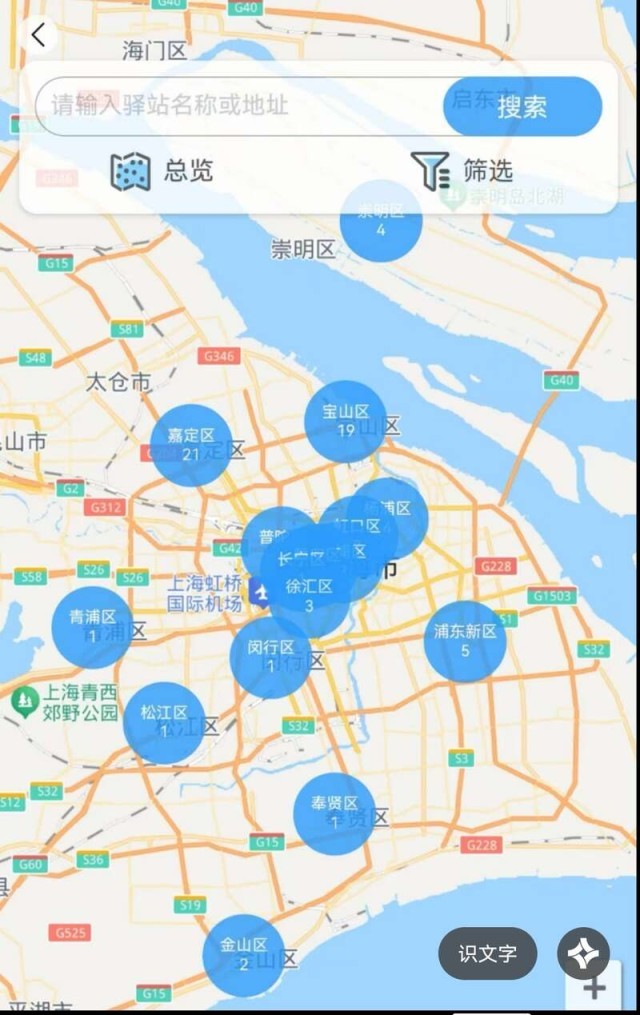Select the 崇明区 cluster with 4 stations
Screen dimensions: 640x1015
point(380,219)
